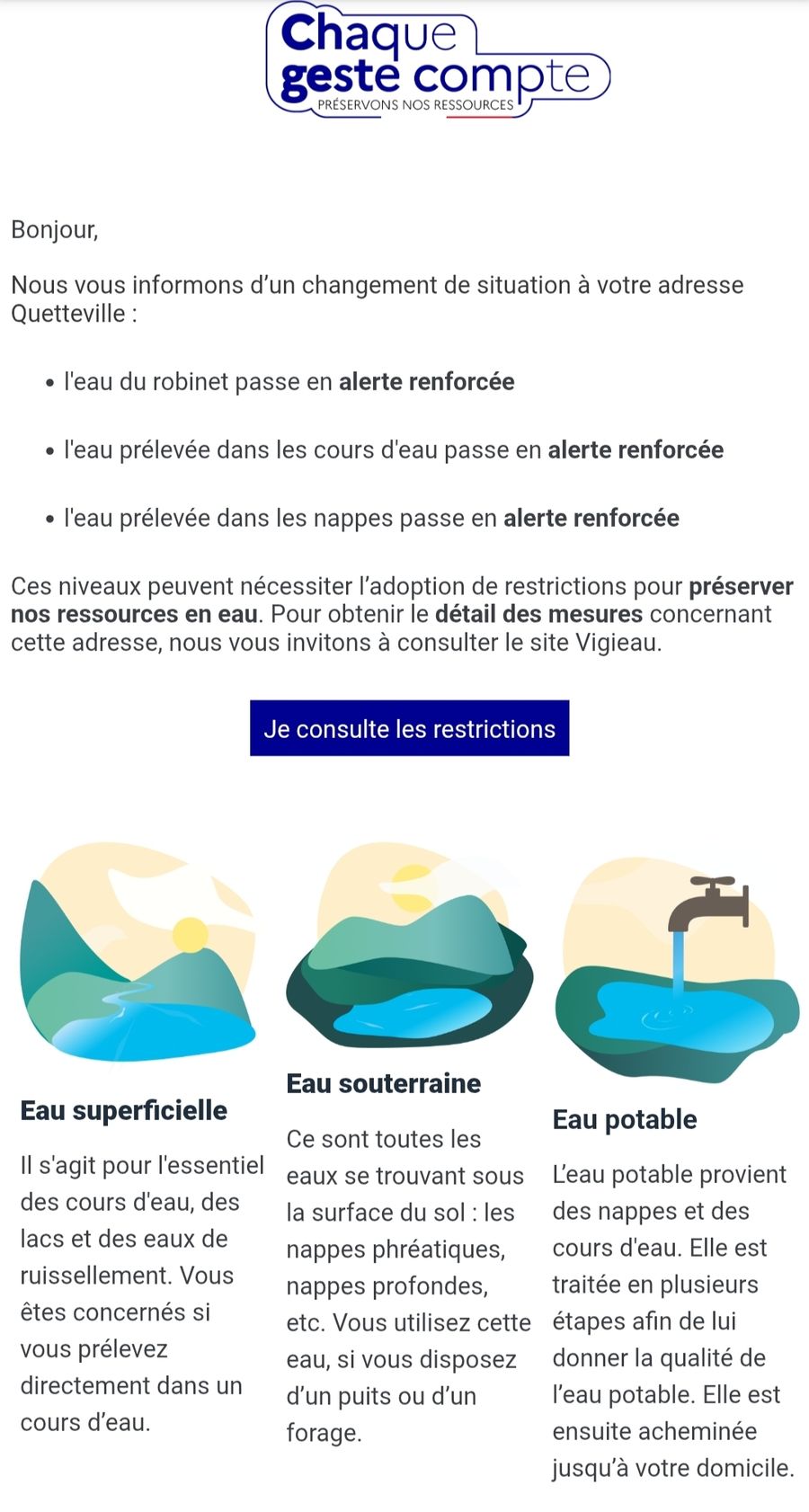The height and width of the screenshot is (1512, 809).
Task: Tap the 'Je consulte les restrictions' button
Action: [x=409, y=728]
